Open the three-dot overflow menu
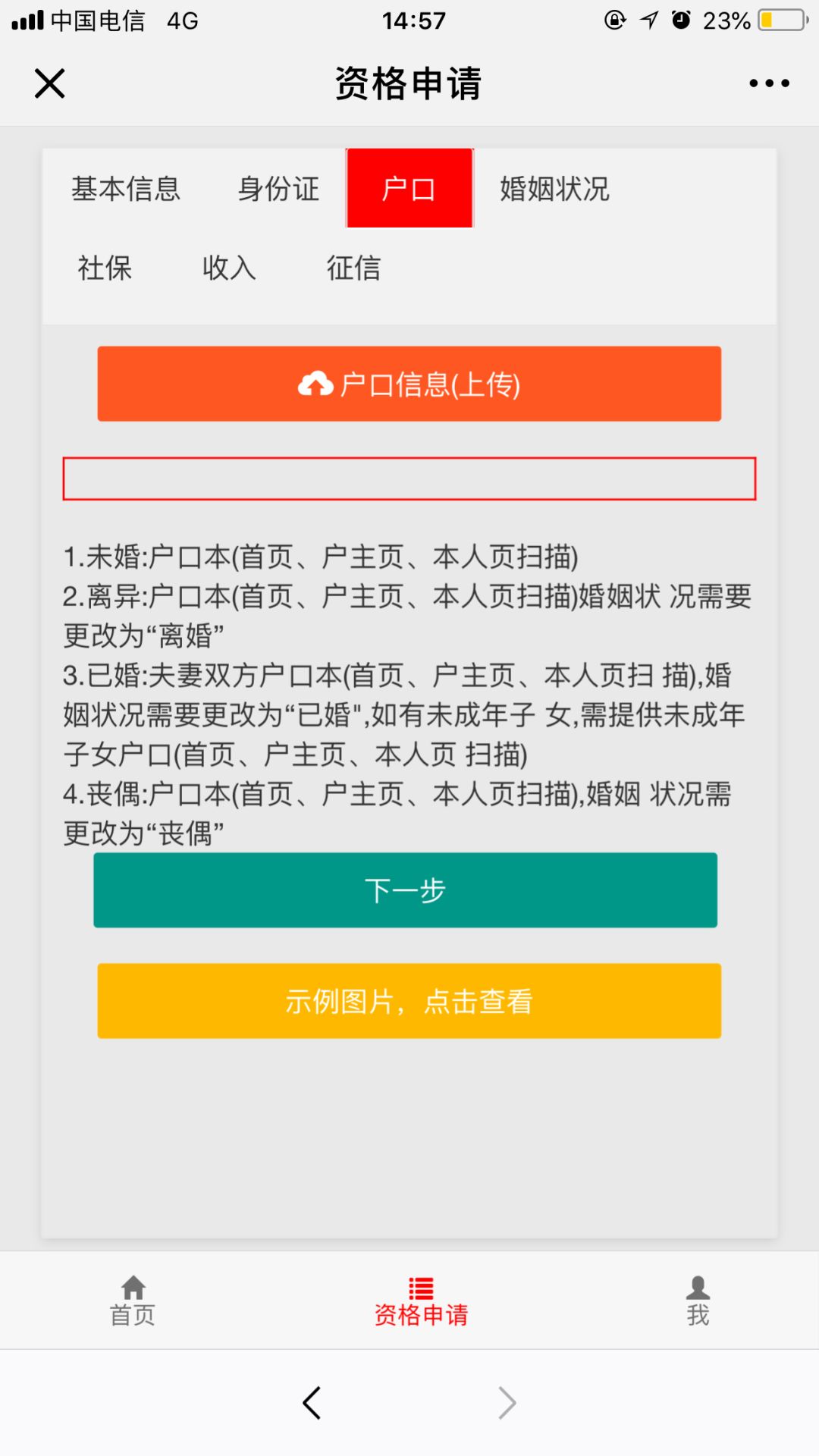This screenshot has height=1456, width=819. pyautogui.click(x=769, y=83)
